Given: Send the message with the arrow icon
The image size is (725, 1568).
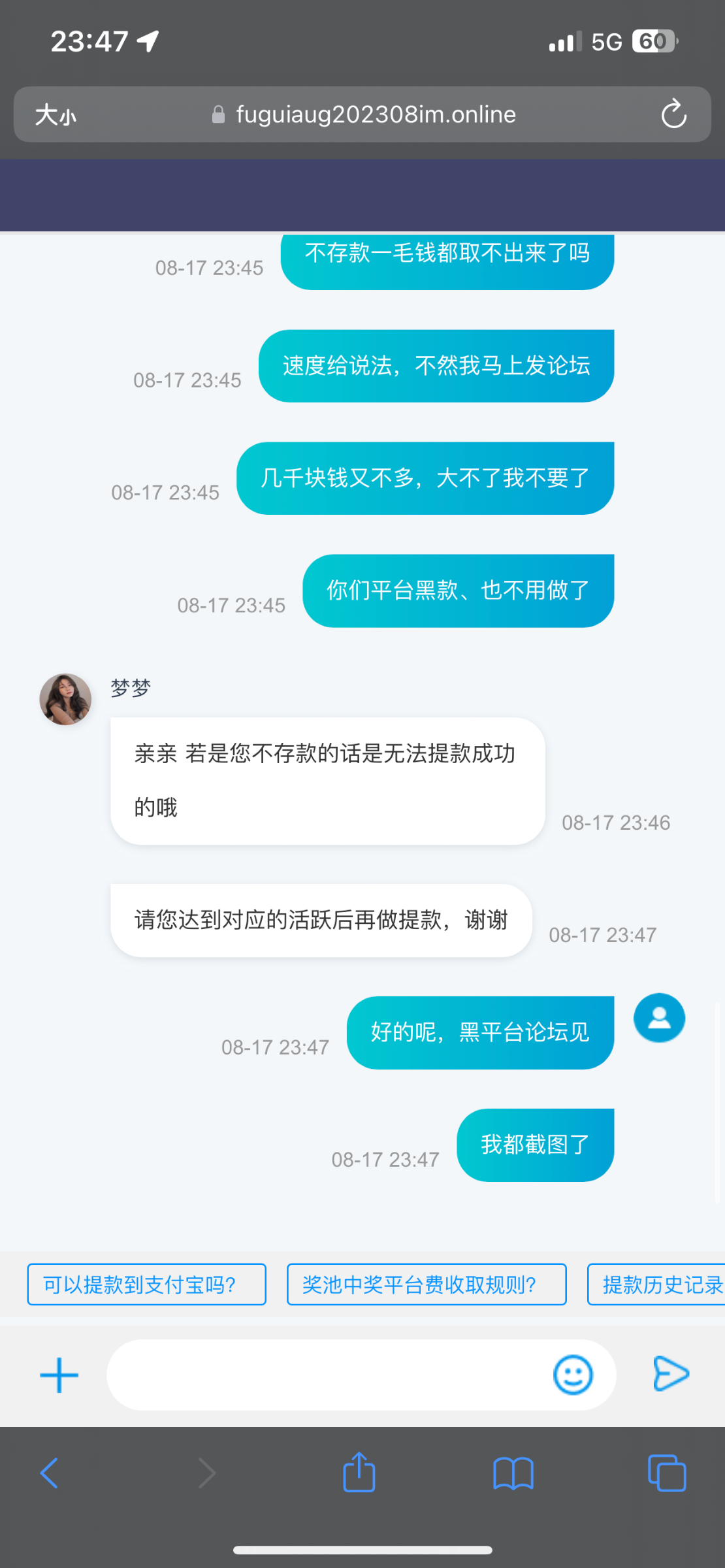Looking at the screenshot, I should pyautogui.click(x=671, y=1373).
